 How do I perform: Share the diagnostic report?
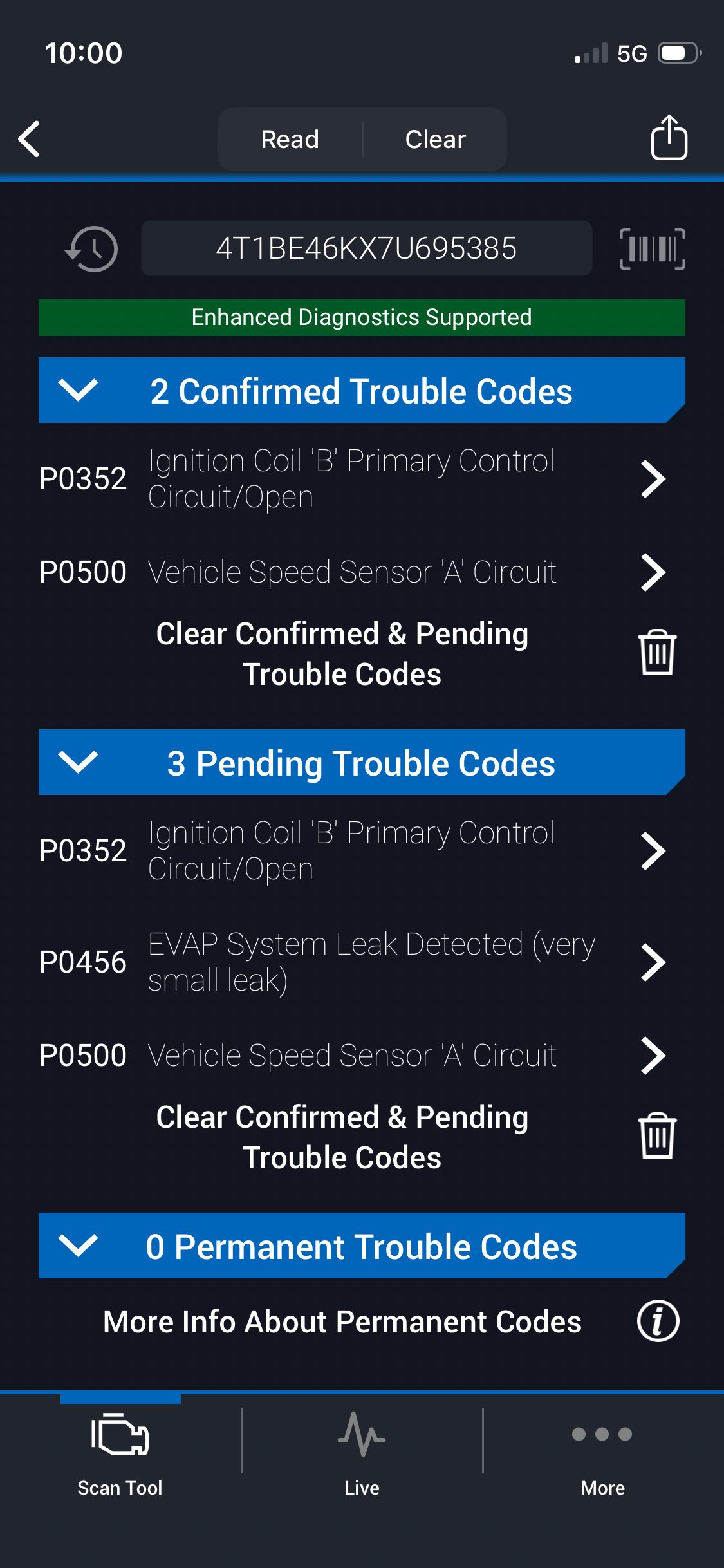(x=669, y=137)
